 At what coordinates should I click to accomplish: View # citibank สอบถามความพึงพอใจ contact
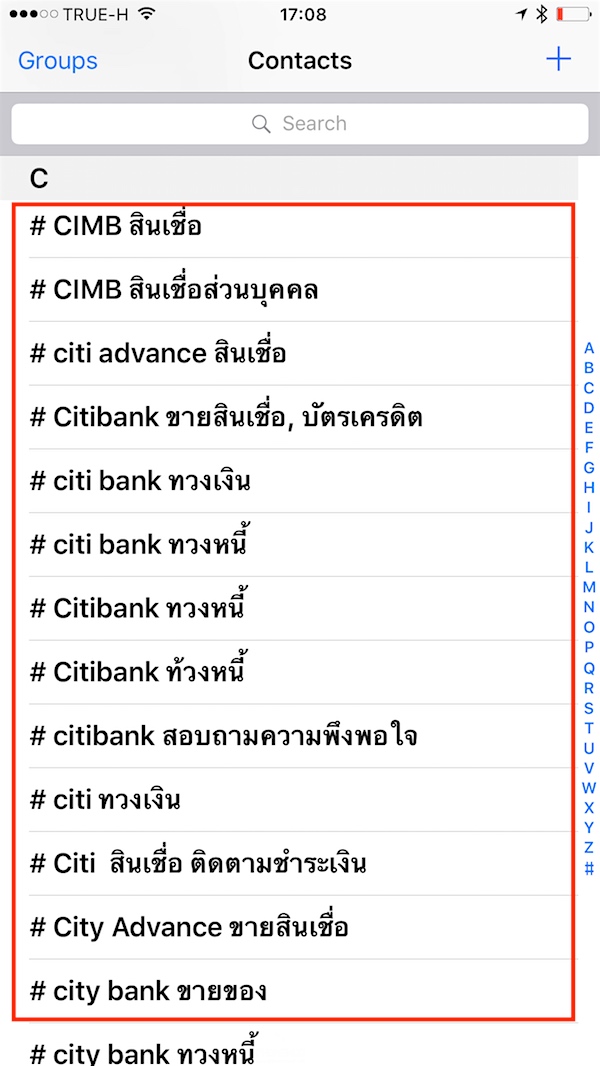(290, 737)
